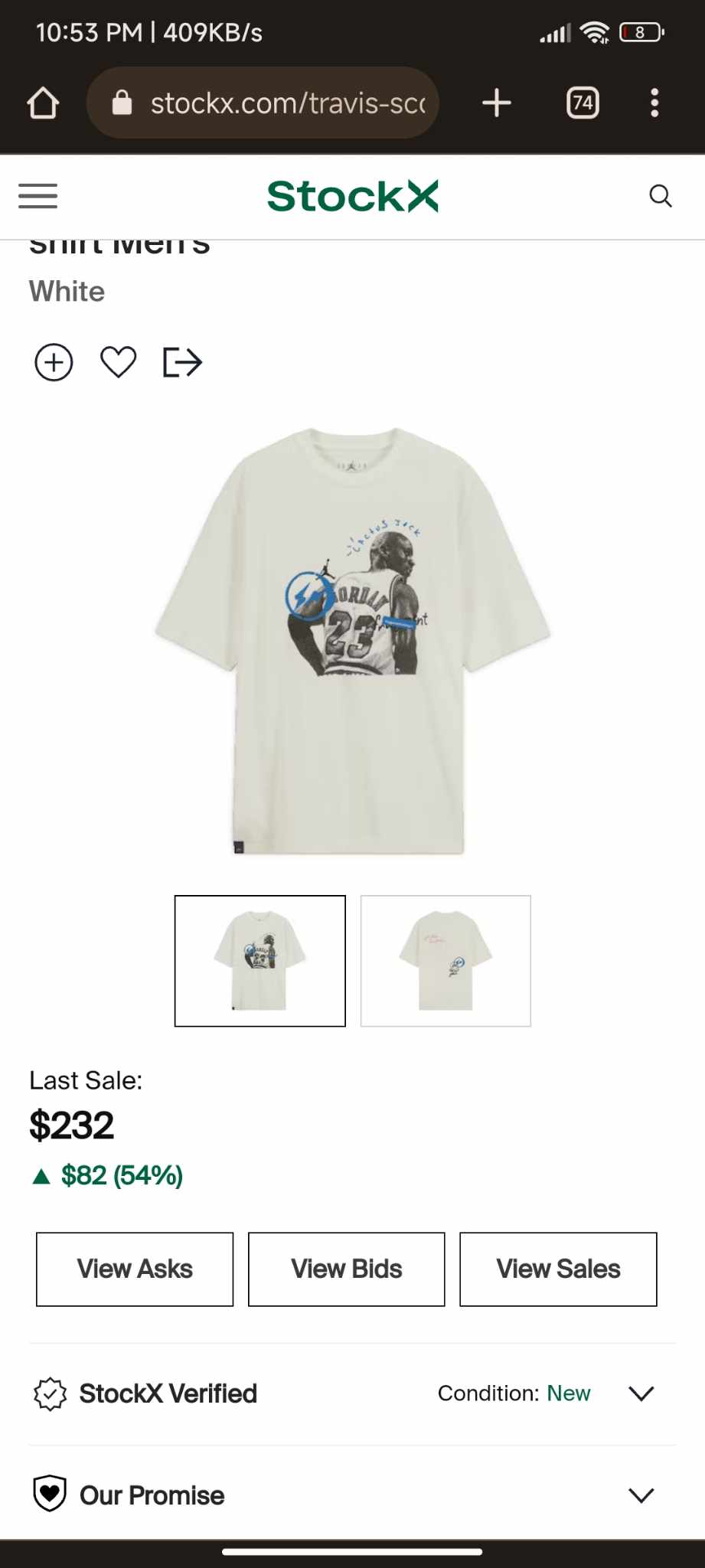Go to StockX homepage via logo
Image resolution: width=705 pixels, height=1568 pixels.
pos(352,196)
